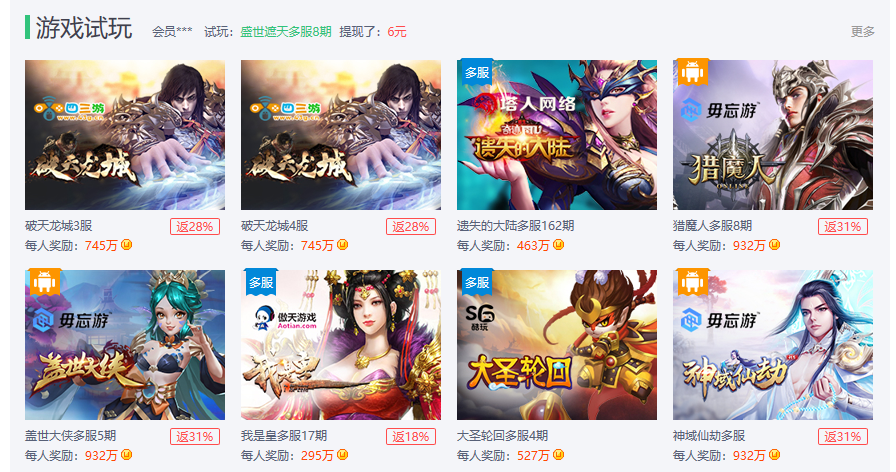Open the 猎魔人多服8期 game card
The image size is (896, 472).
tap(772, 135)
